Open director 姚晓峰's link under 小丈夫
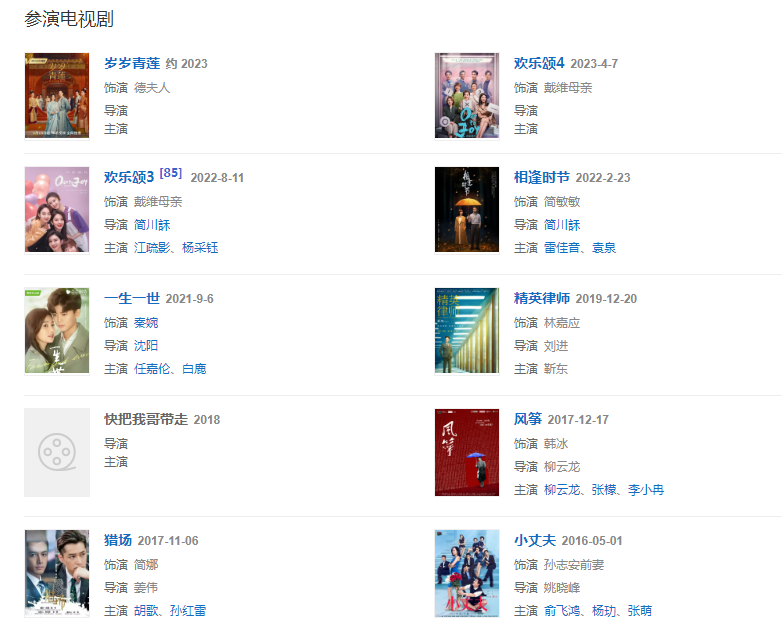Viewport: 782px width, 633px height. pyautogui.click(x=564, y=587)
